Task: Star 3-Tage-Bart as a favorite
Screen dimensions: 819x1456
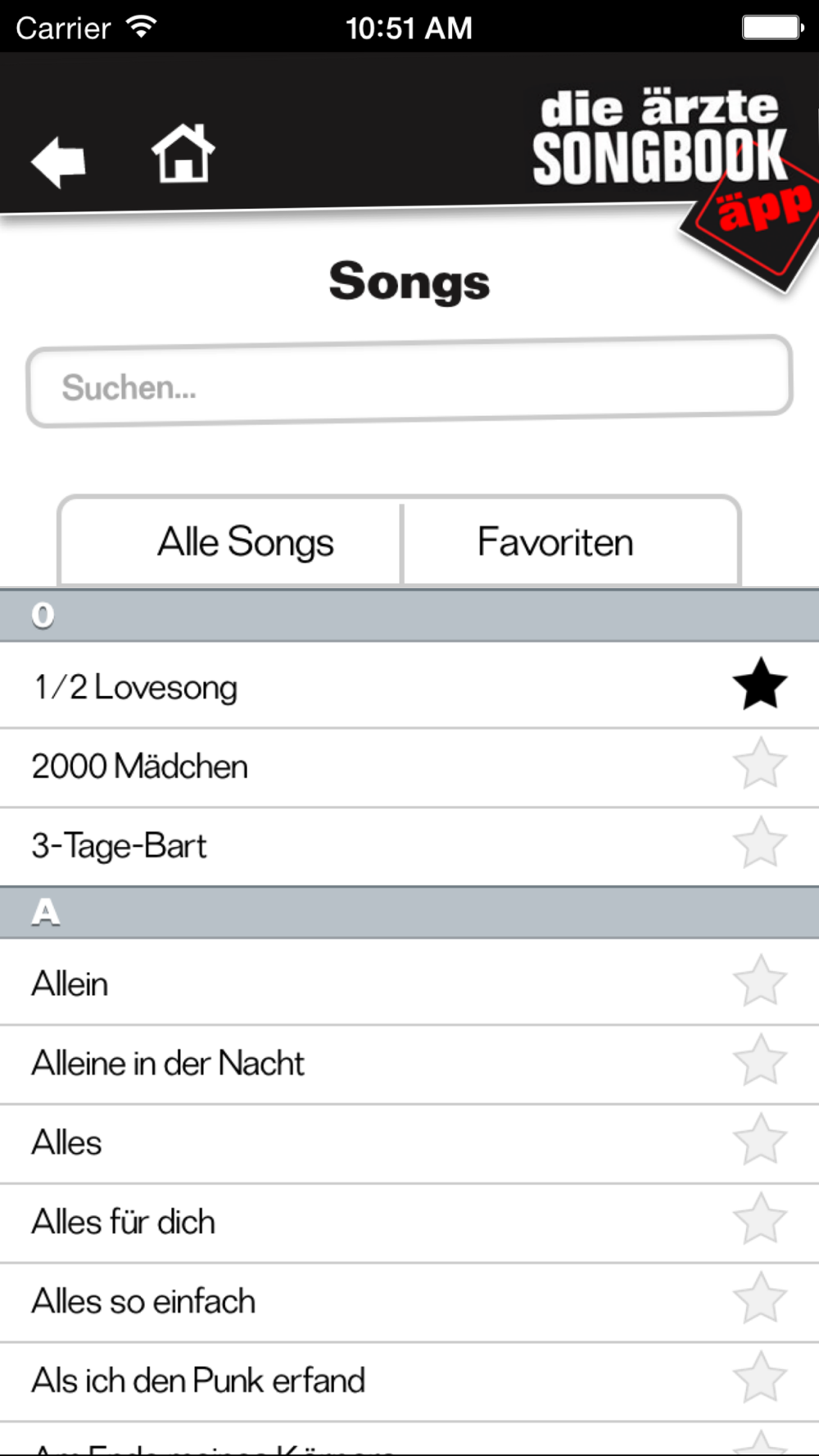Action: (x=760, y=843)
